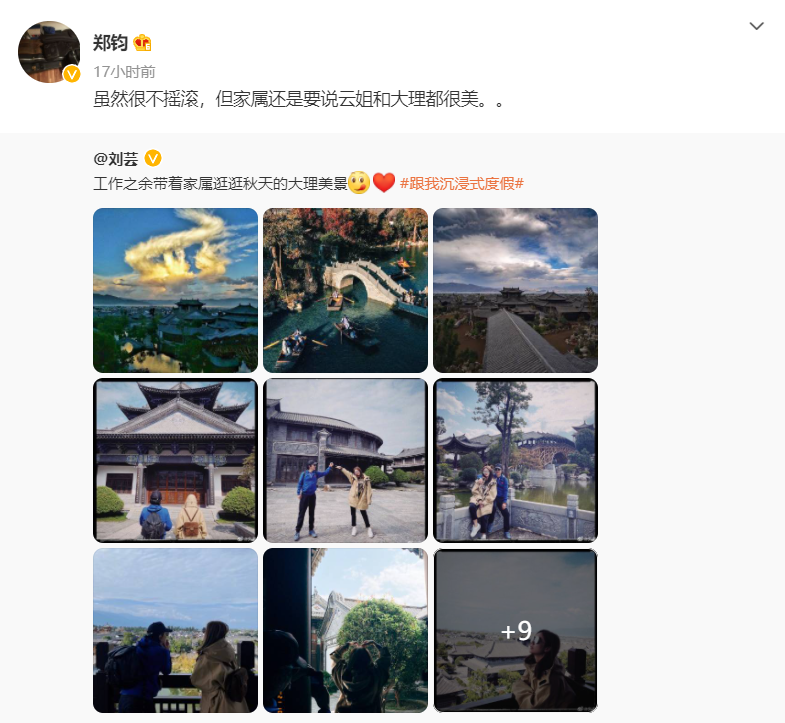Open the #跟我沉浸式度假# hashtag
Image resolution: width=785 pixels, height=723 pixels.
pos(462,183)
